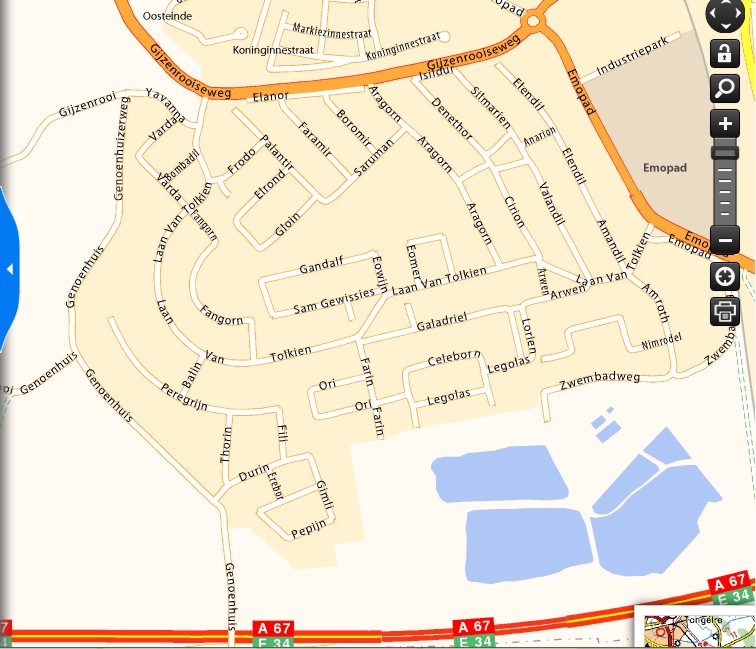Expand the left side panel arrow
Screen dimensions: 756x649
click(10, 270)
